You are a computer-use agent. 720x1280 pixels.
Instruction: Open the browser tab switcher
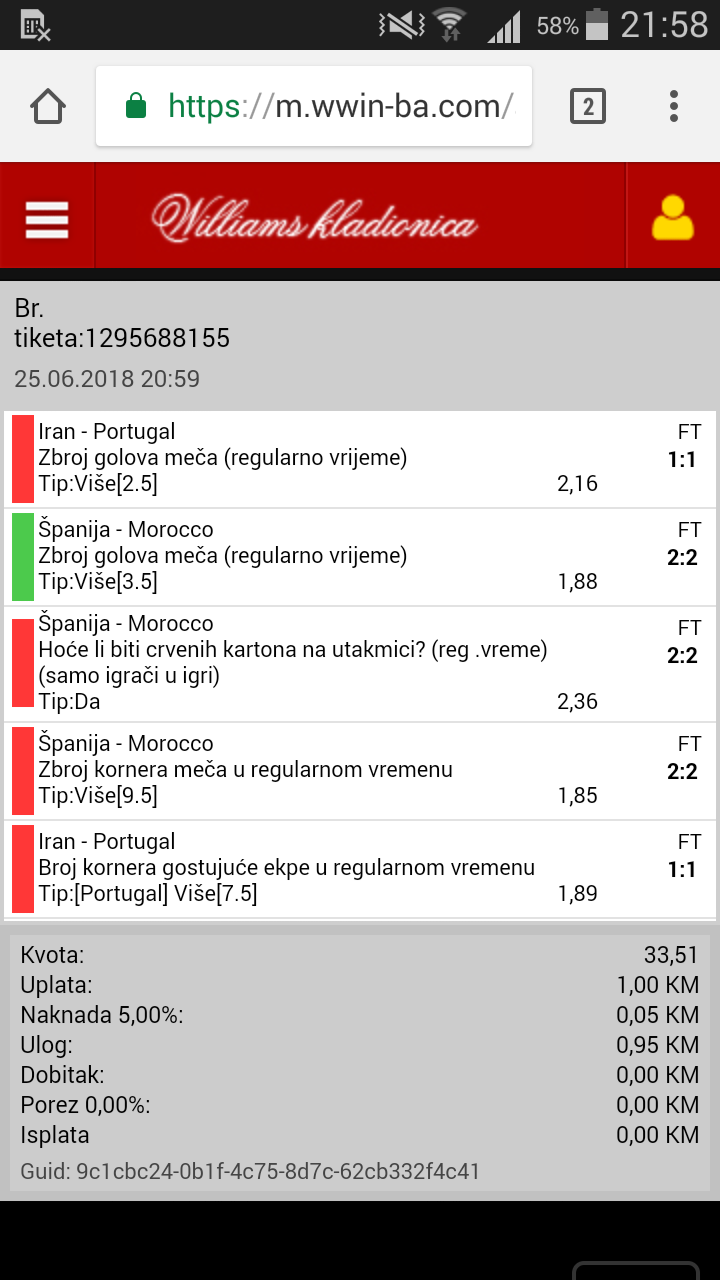[588, 106]
